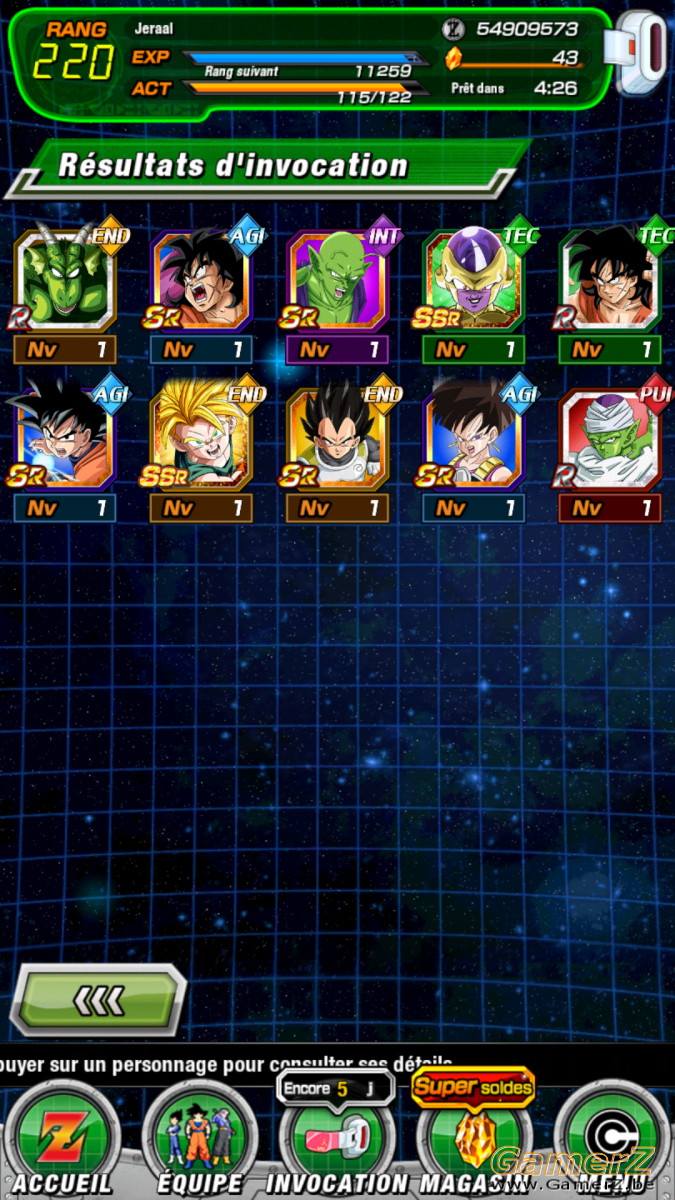This screenshot has height=1200, width=675.
Task: Open the Capsule Corp tab
Action: 612,1140
